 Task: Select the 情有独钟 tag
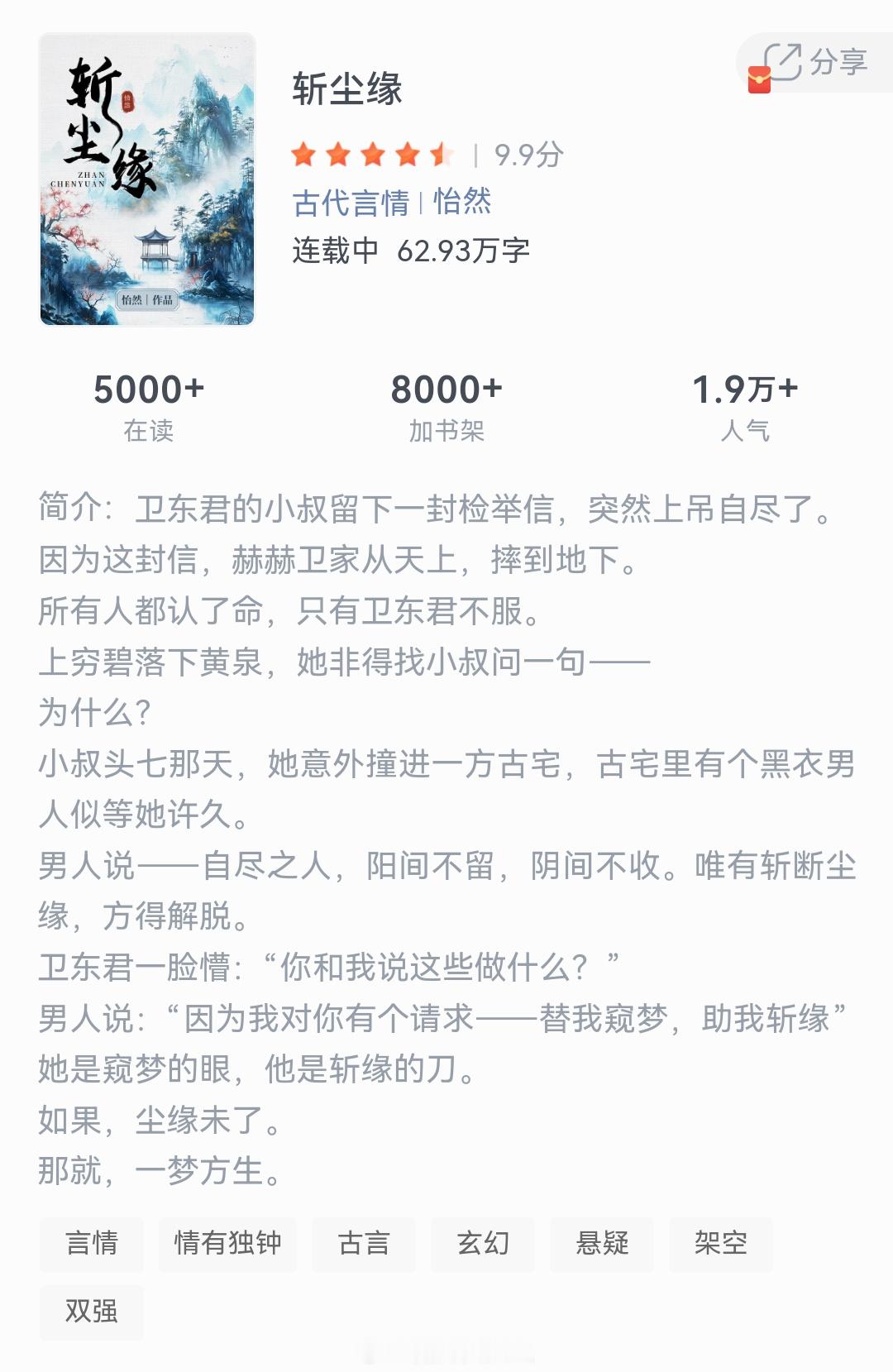coord(227,1244)
